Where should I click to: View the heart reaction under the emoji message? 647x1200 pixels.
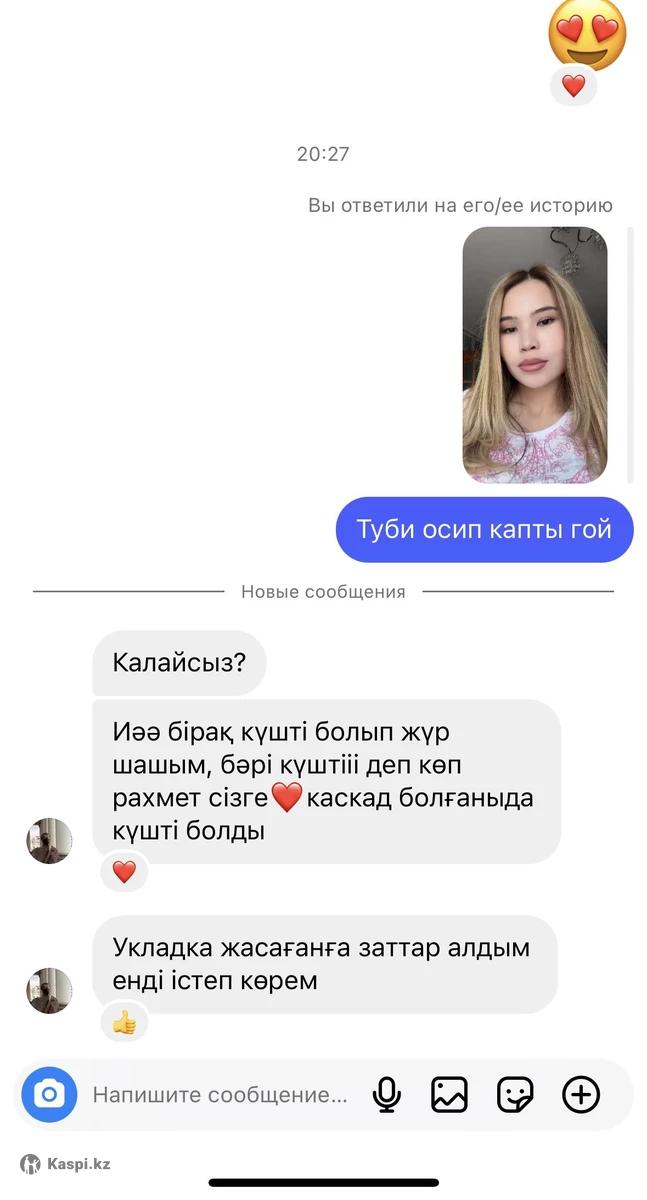573,86
